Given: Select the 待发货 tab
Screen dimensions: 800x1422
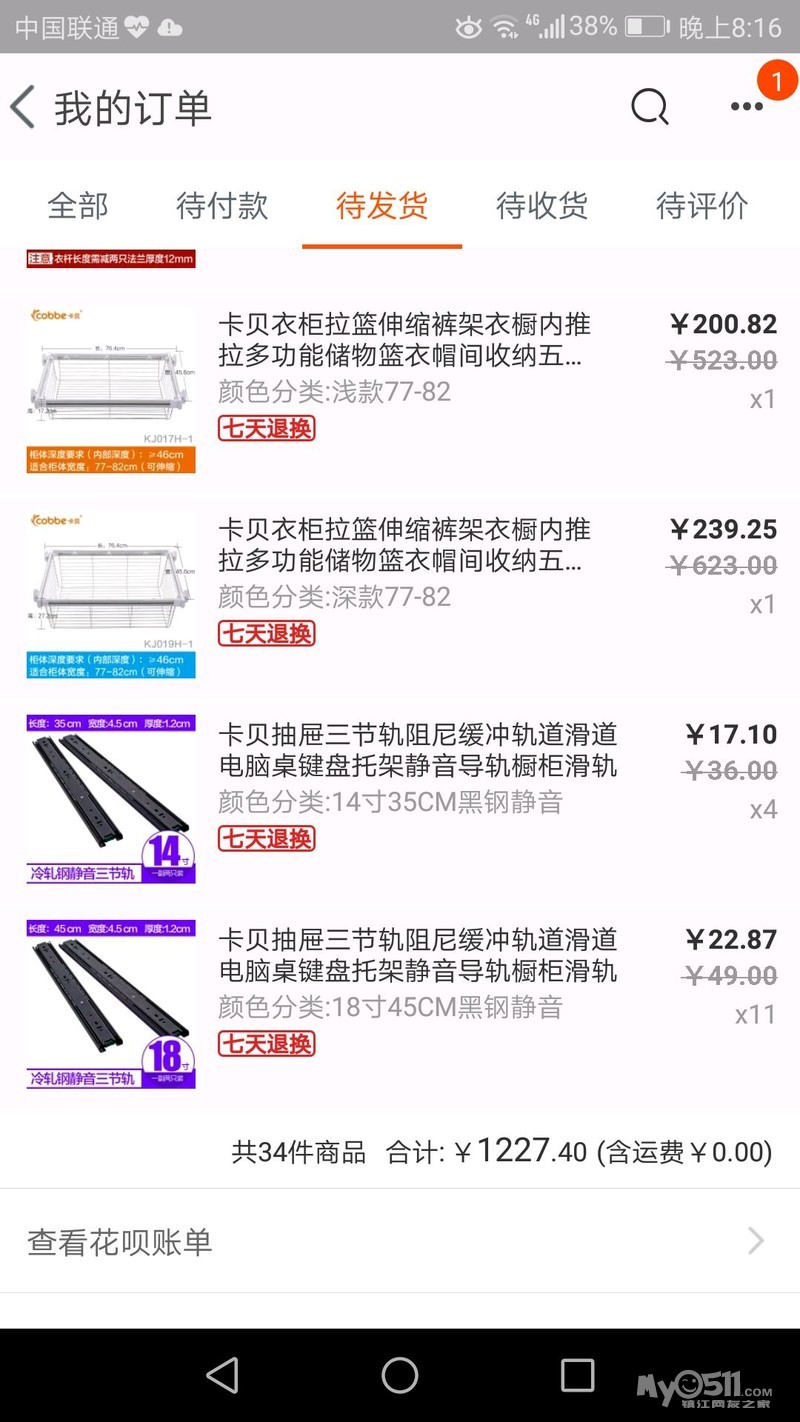Looking at the screenshot, I should (382, 206).
